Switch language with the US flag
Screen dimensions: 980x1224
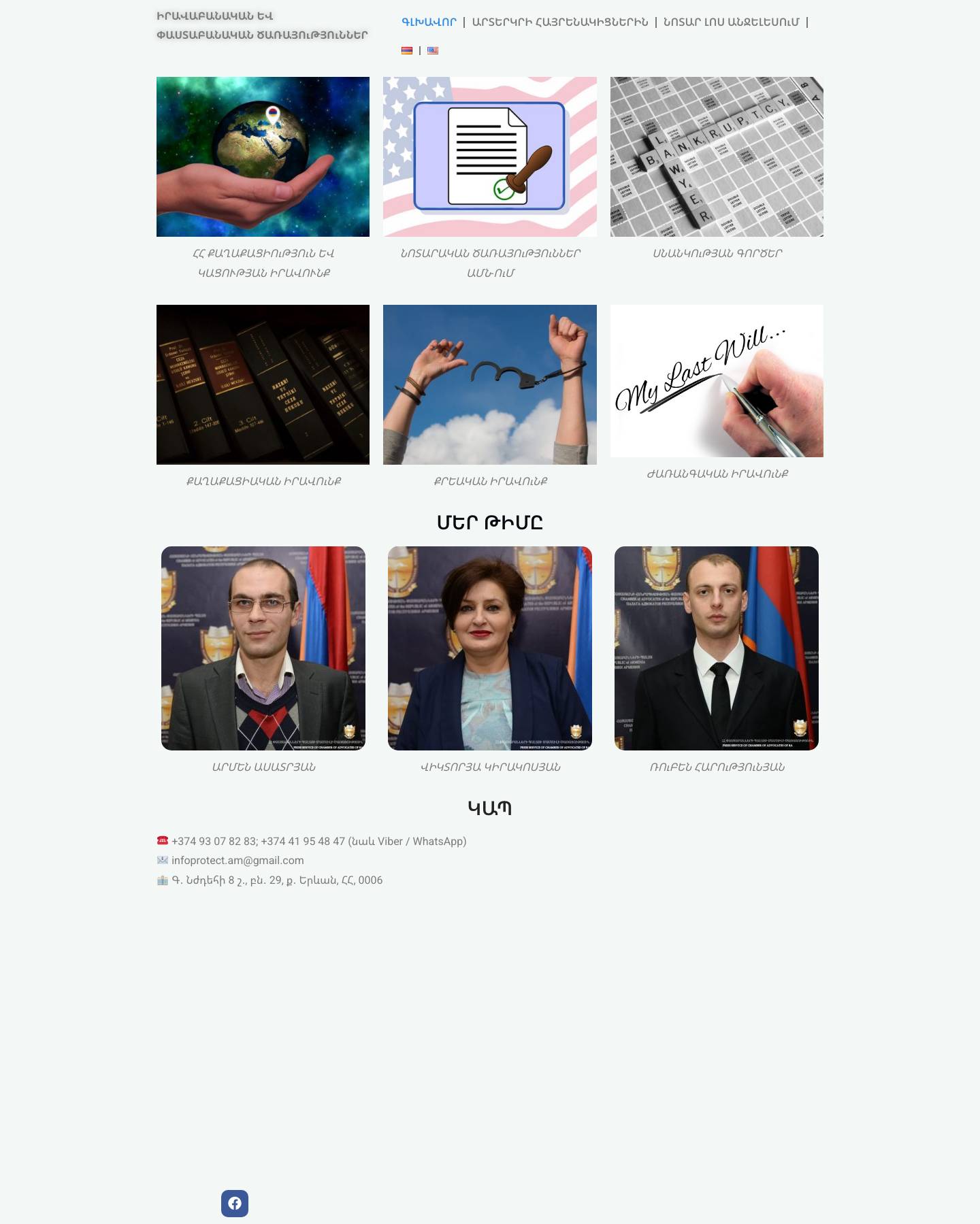point(433,50)
